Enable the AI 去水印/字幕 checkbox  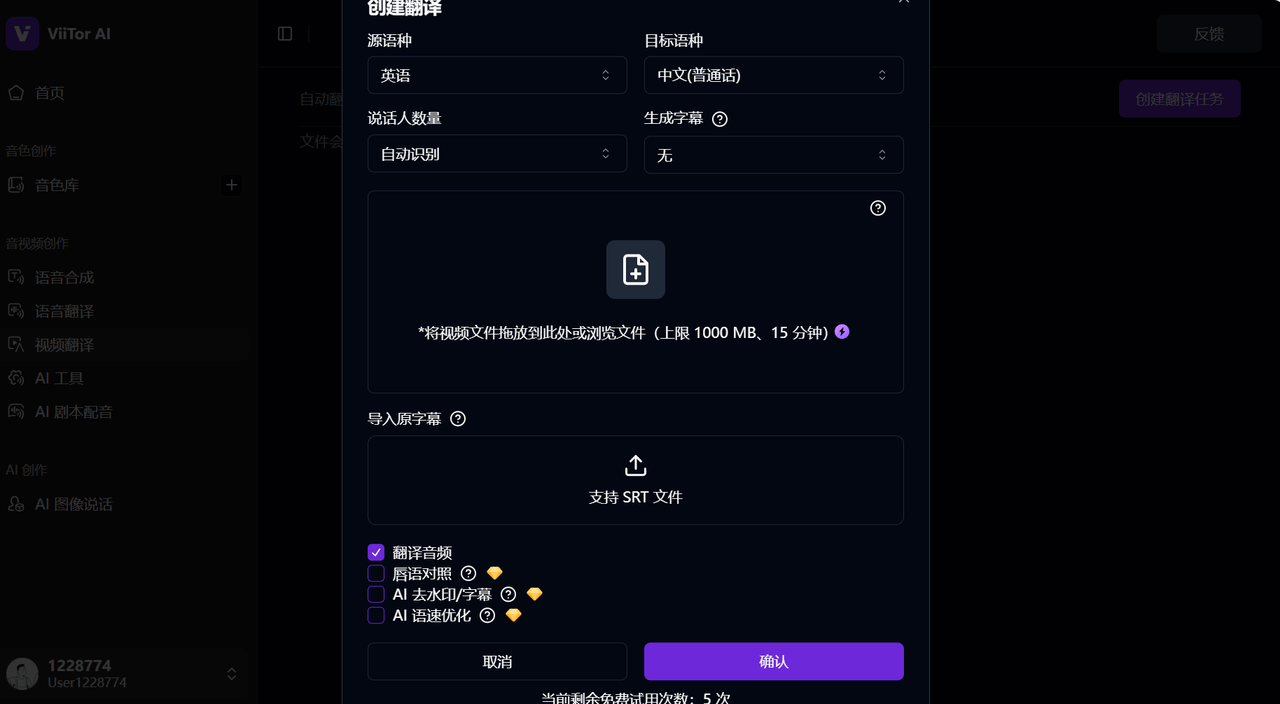(376, 594)
